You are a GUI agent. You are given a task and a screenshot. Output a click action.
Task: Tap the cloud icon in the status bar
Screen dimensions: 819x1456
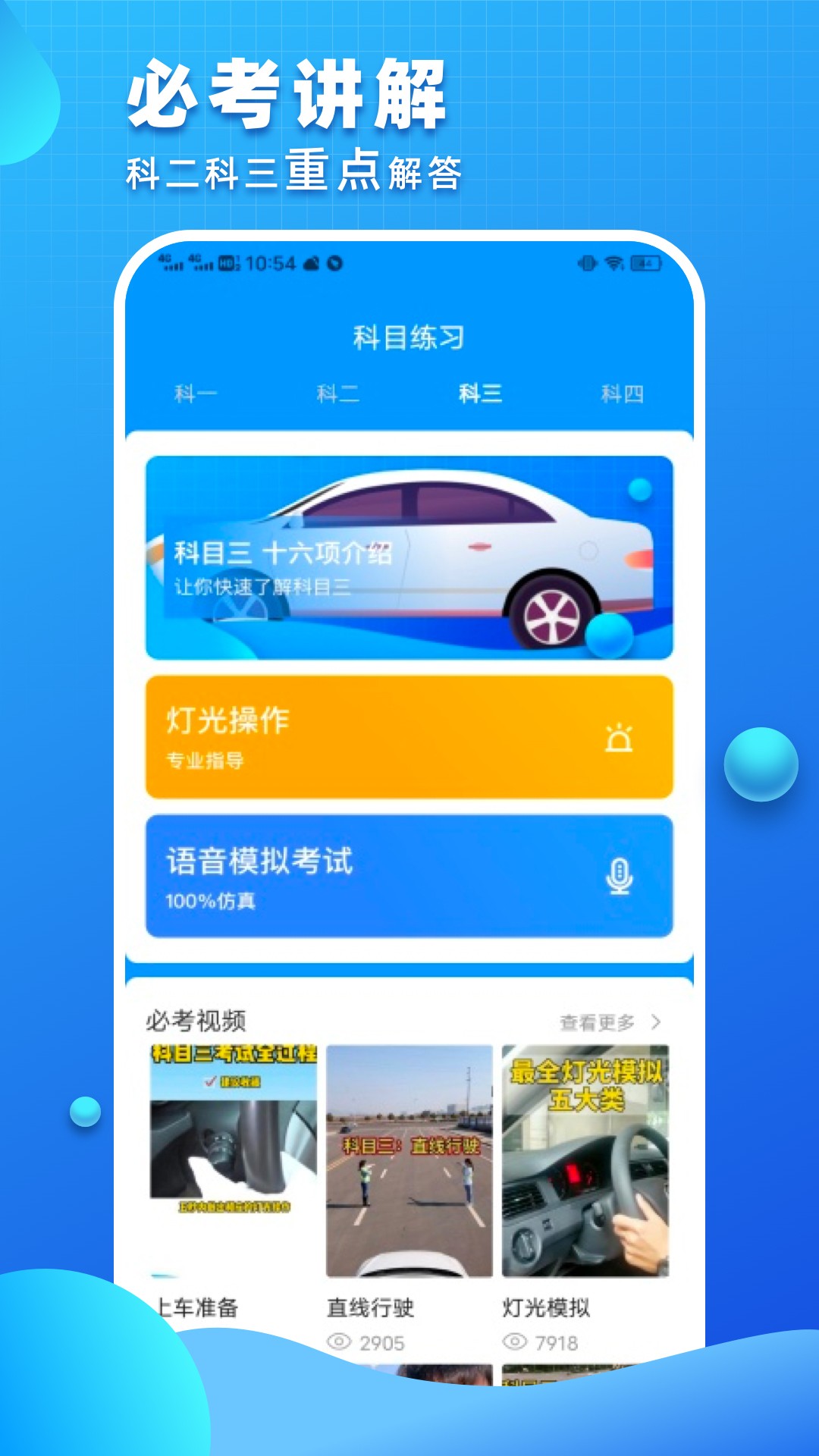tap(311, 262)
